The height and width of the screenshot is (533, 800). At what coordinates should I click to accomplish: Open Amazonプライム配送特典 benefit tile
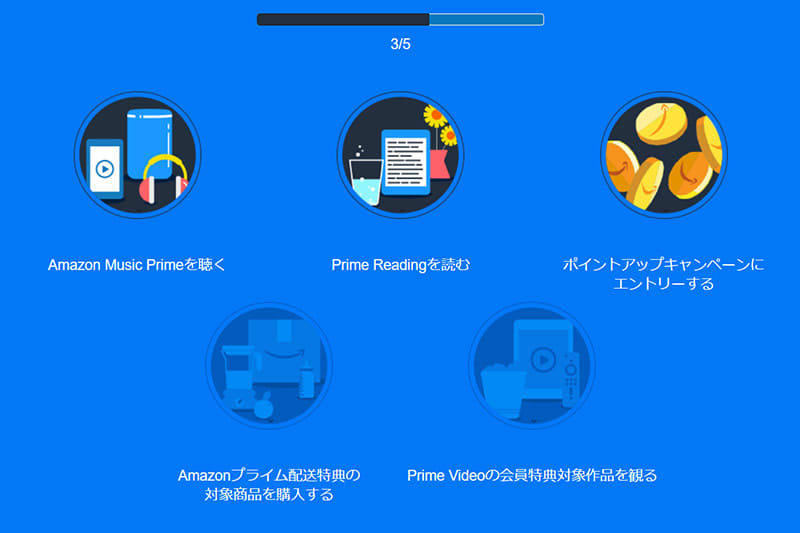click(268, 366)
